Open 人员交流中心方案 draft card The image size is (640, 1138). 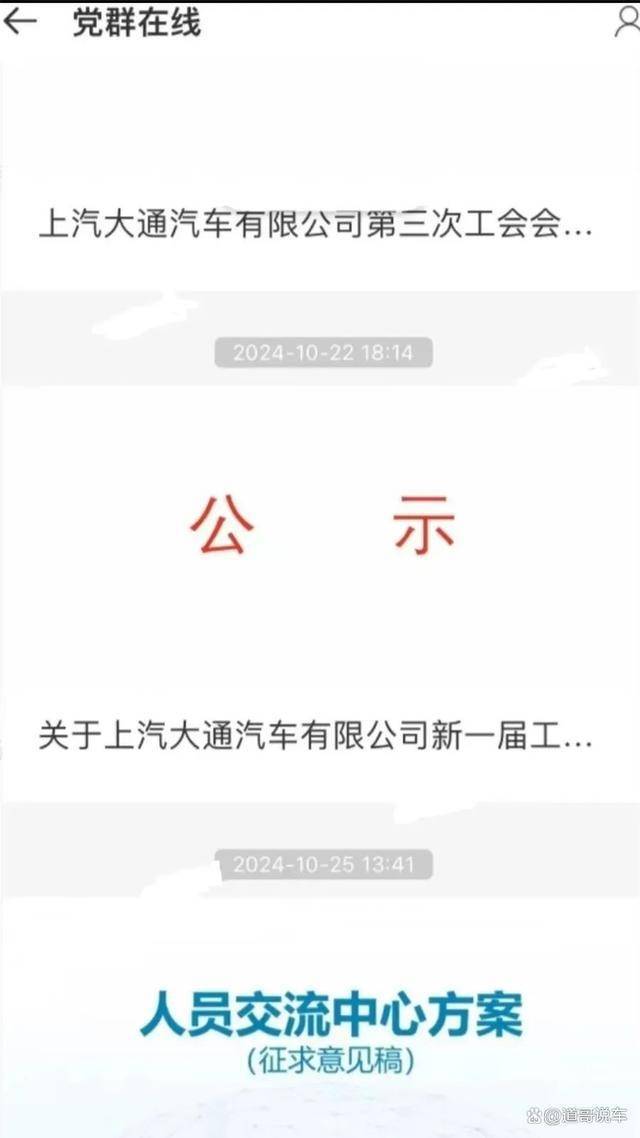coord(330,1020)
